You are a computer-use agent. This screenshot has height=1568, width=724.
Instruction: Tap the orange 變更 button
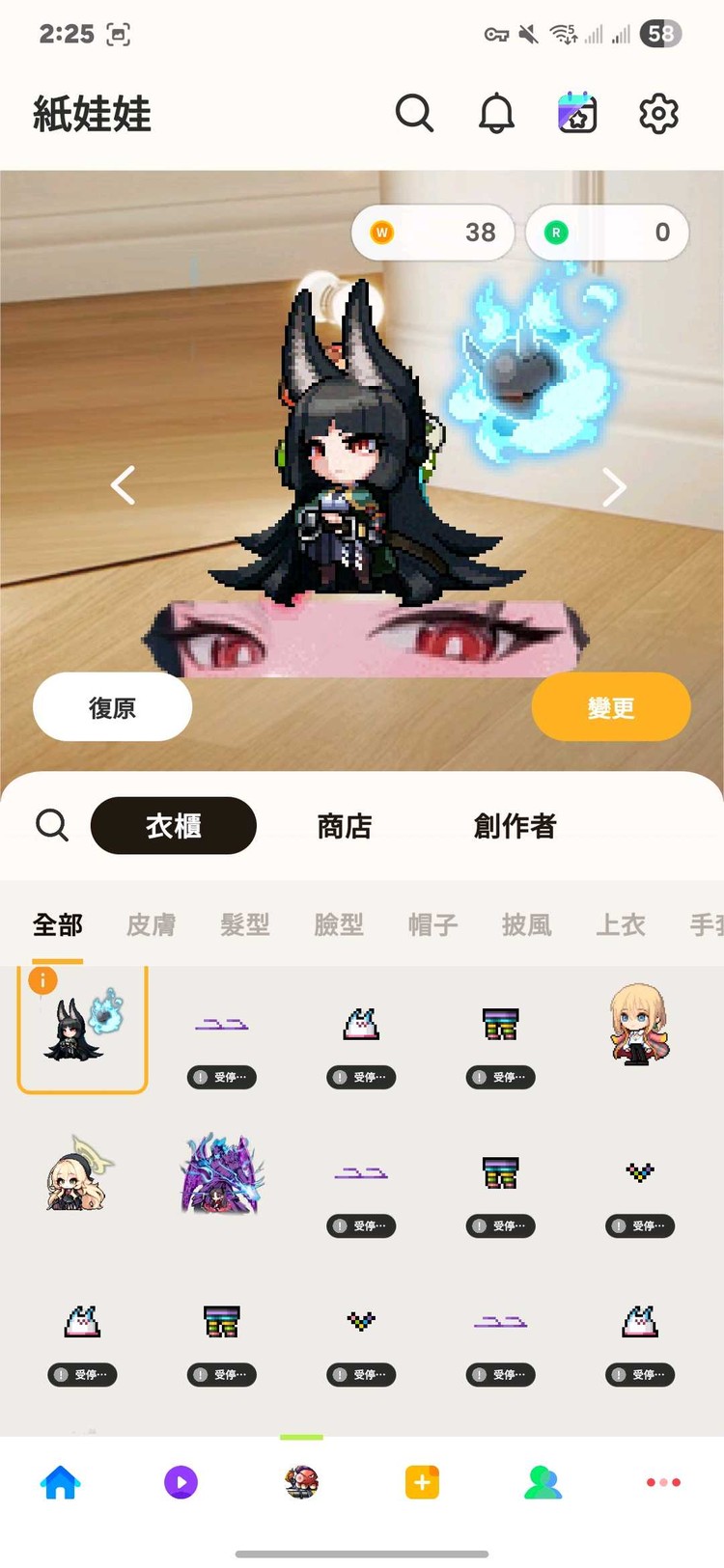pos(610,707)
